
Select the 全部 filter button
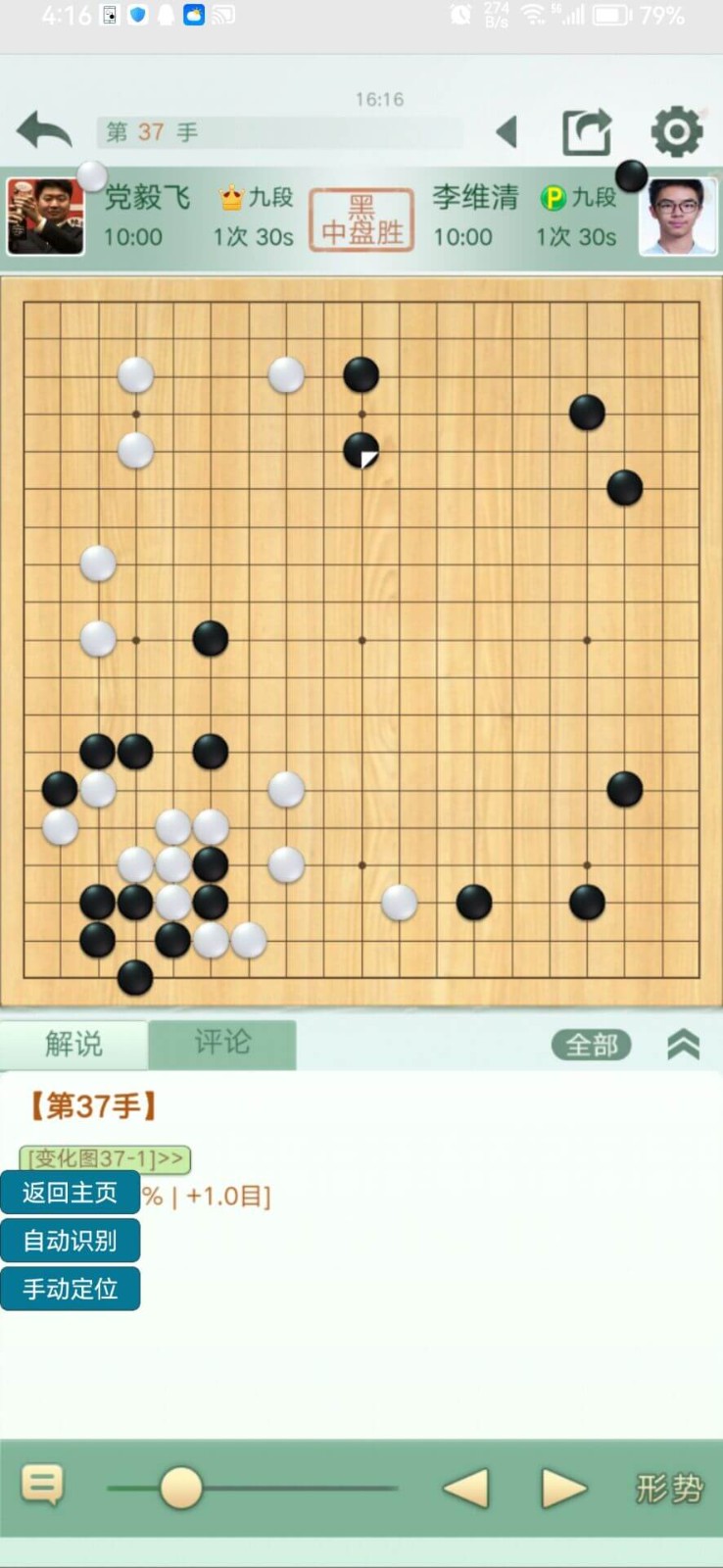[591, 1046]
